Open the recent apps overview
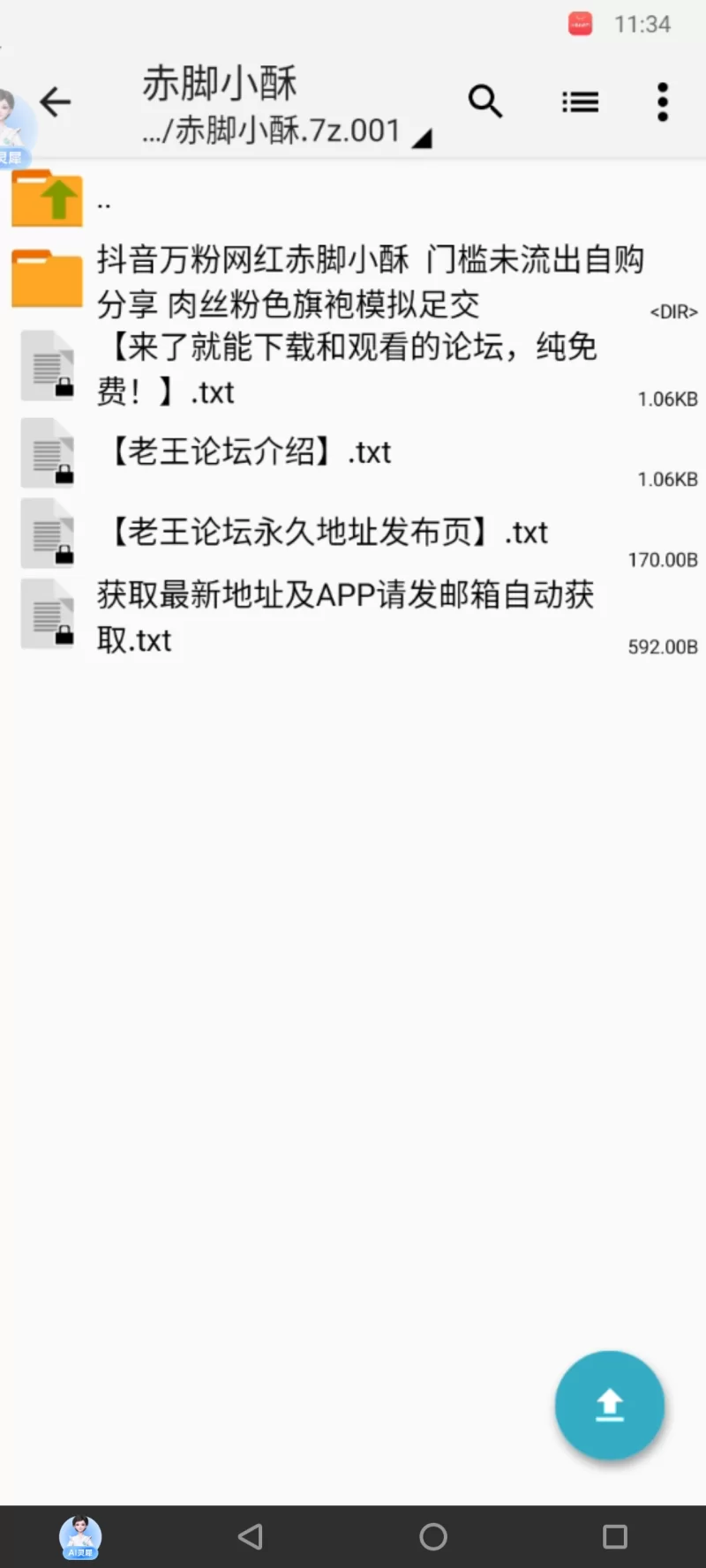 pos(614,1537)
